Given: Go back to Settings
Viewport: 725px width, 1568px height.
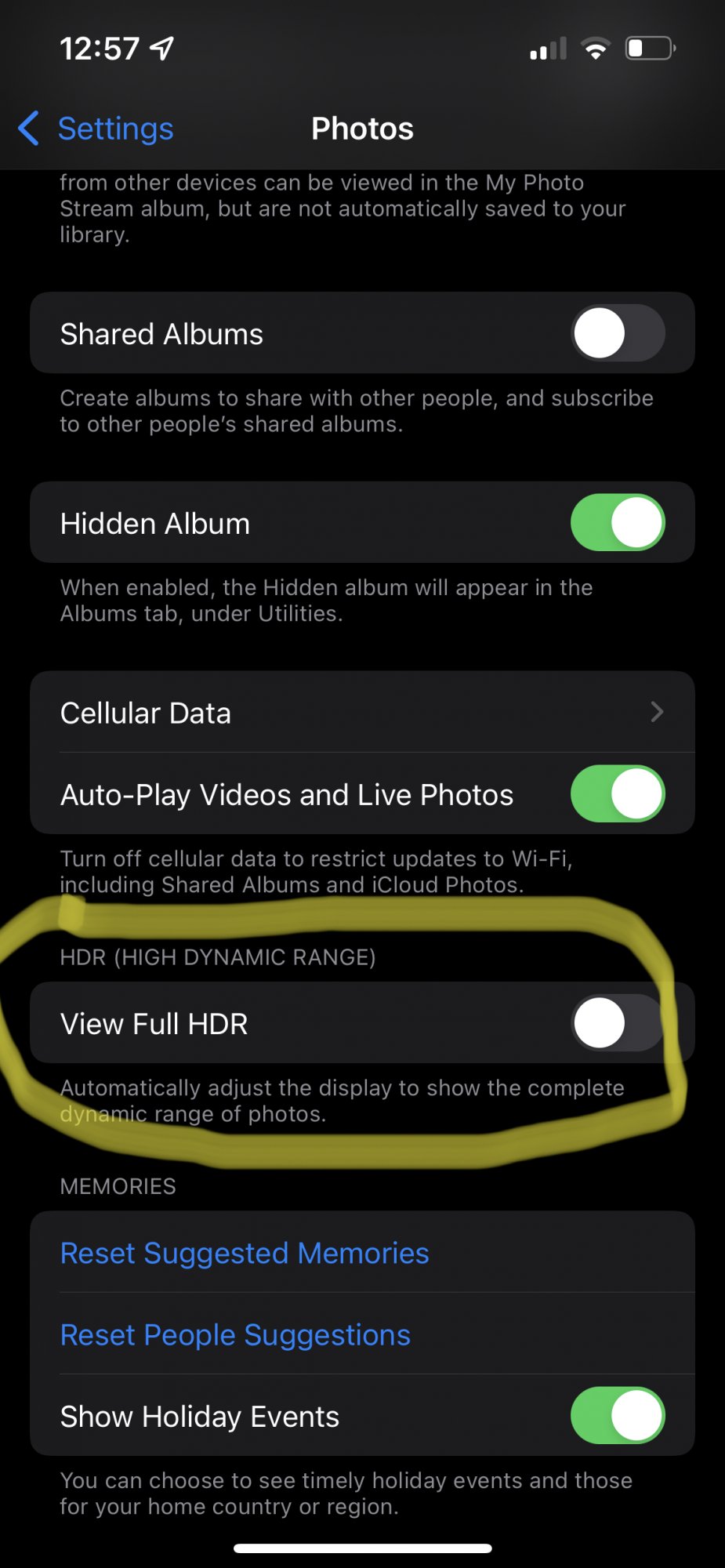Looking at the screenshot, I should [x=97, y=129].
